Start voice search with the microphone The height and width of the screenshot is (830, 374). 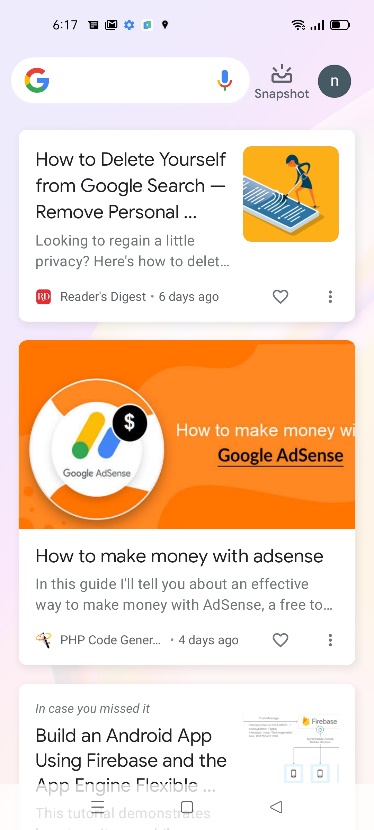(x=225, y=80)
